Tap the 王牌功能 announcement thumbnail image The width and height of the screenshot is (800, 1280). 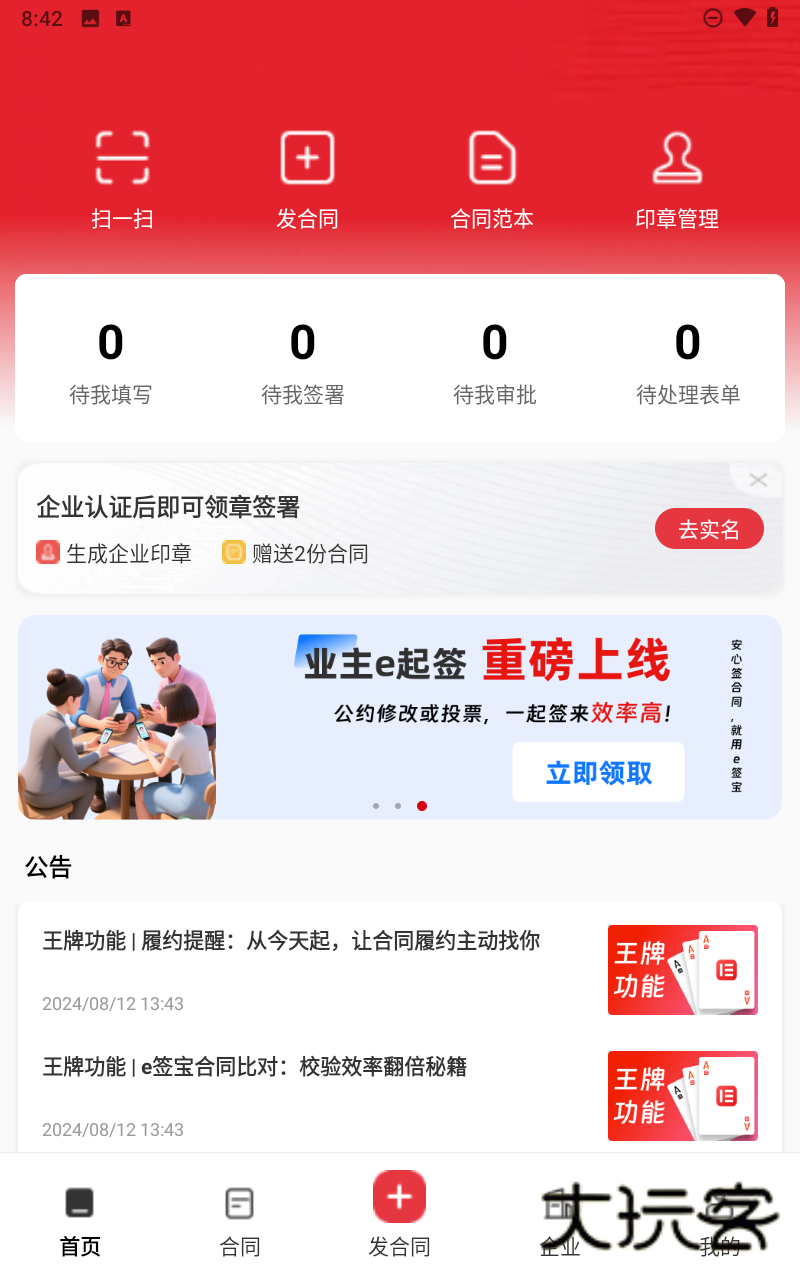tap(682, 970)
